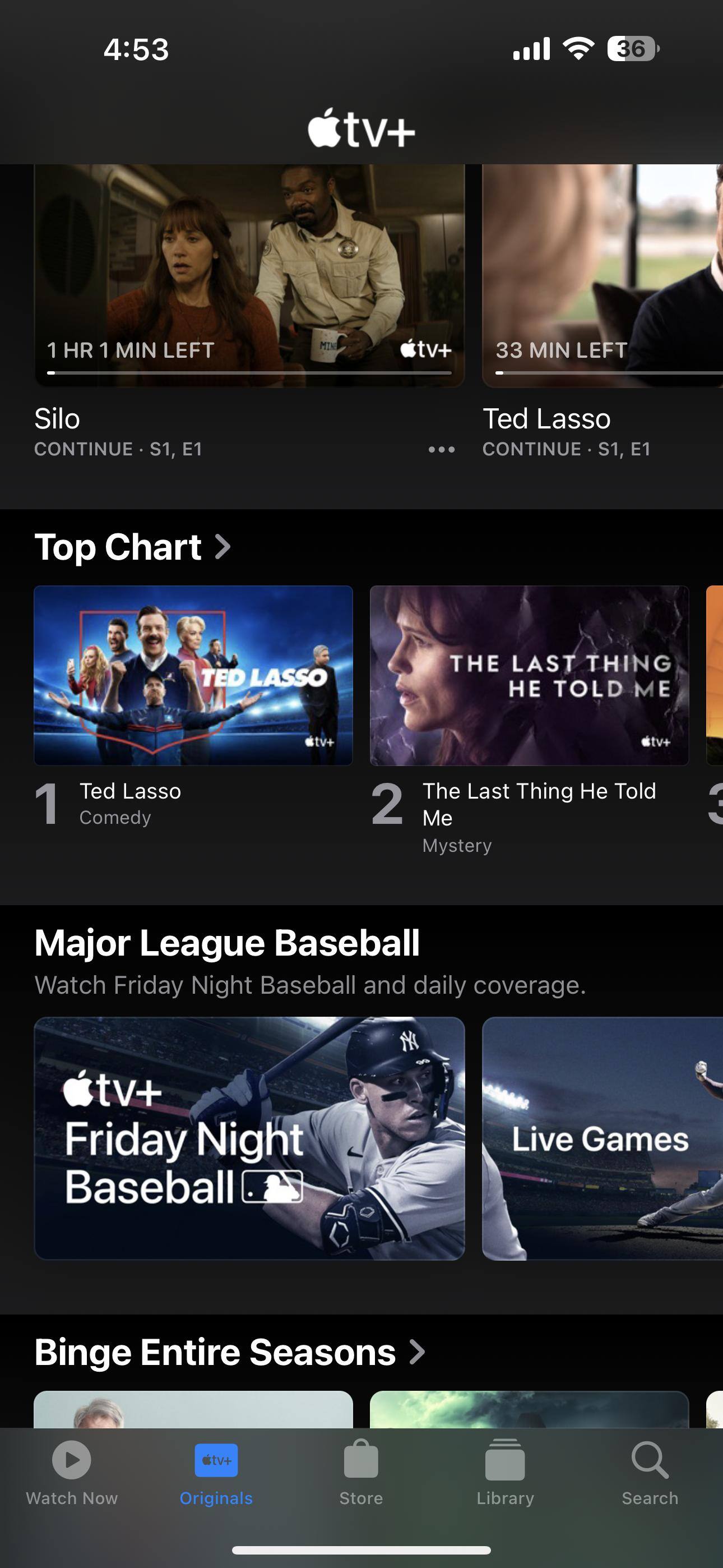Open the Library tab
This screenshot has width=723, height=1568.
pyautogui.click(x=505, y=1472)
